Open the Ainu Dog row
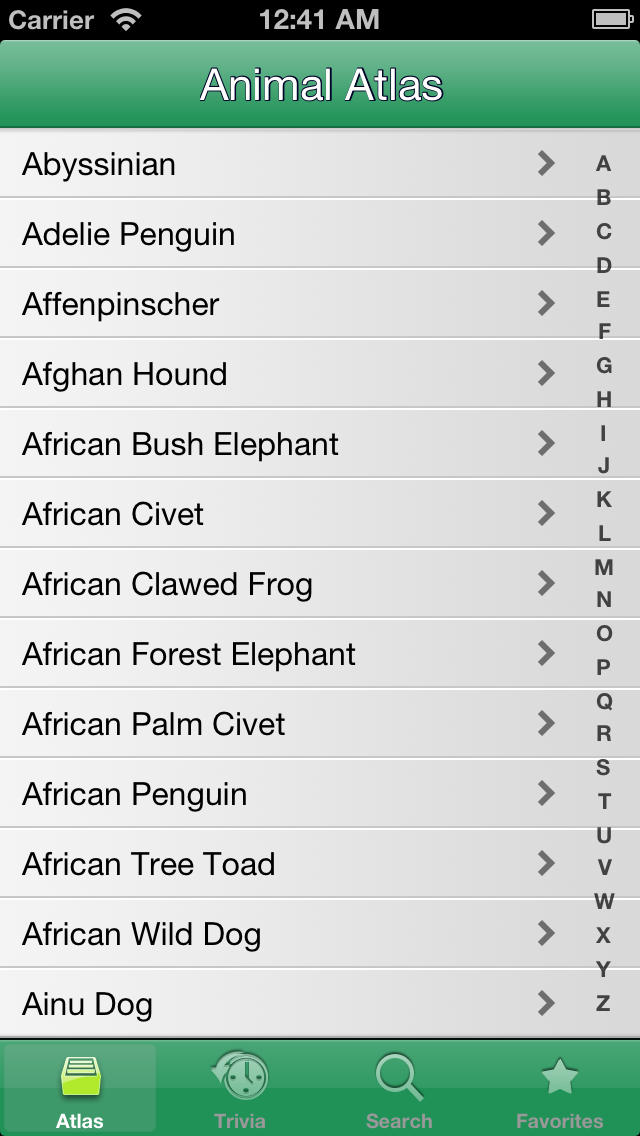This screenshot has width=640, height=1136. pyautogui.click(x=290, y=1003)
